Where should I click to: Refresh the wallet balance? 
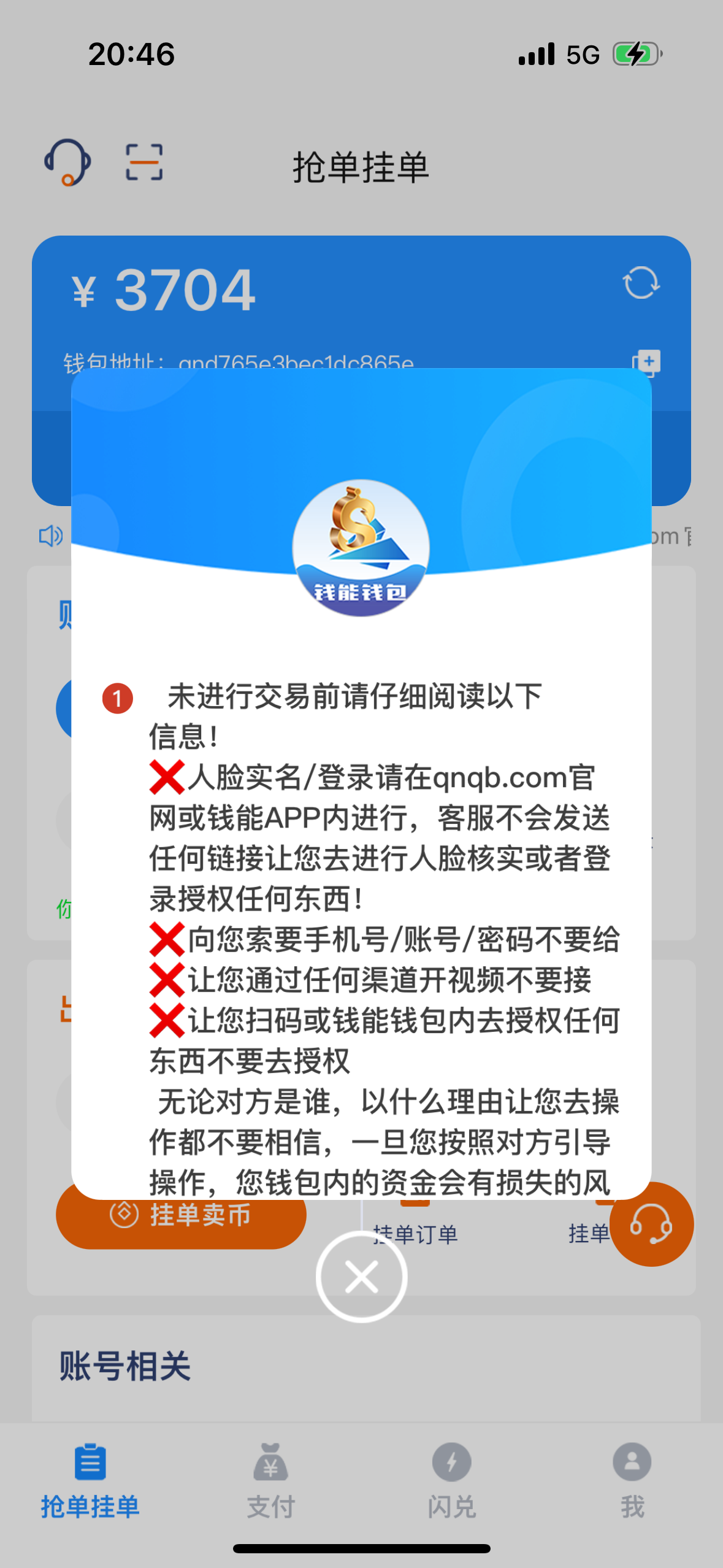pos(641,283)
